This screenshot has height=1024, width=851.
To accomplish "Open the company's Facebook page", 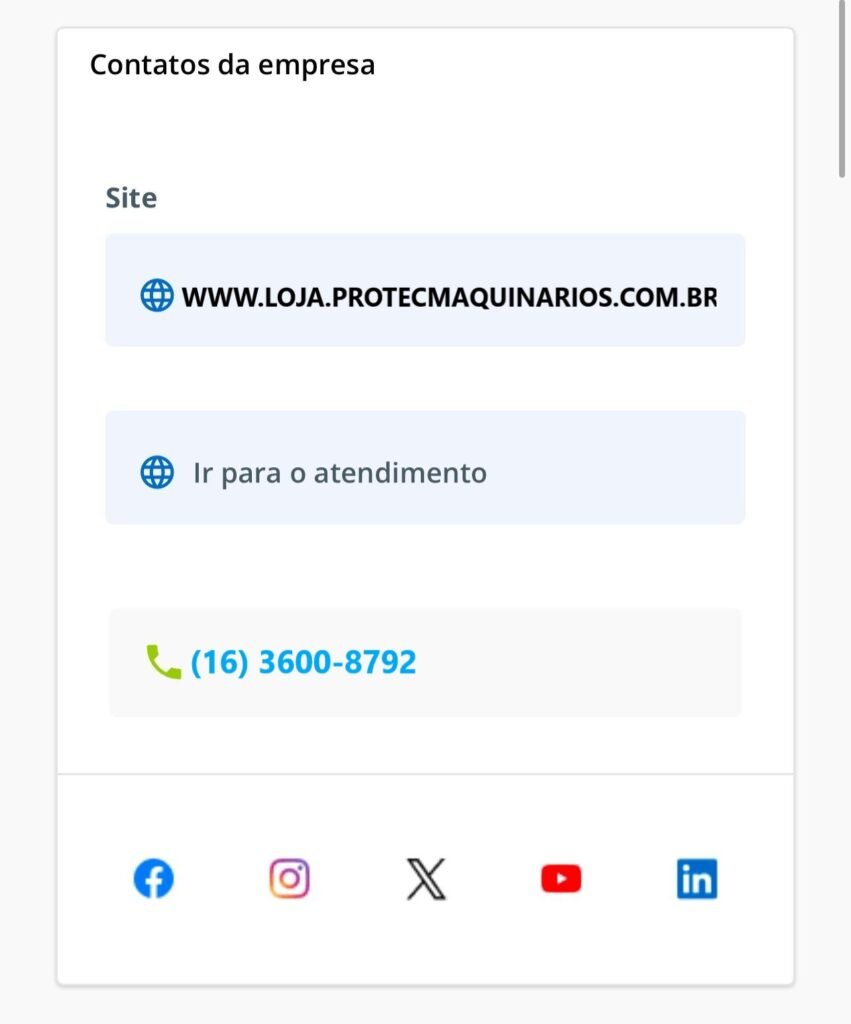I will coord(153,879).
